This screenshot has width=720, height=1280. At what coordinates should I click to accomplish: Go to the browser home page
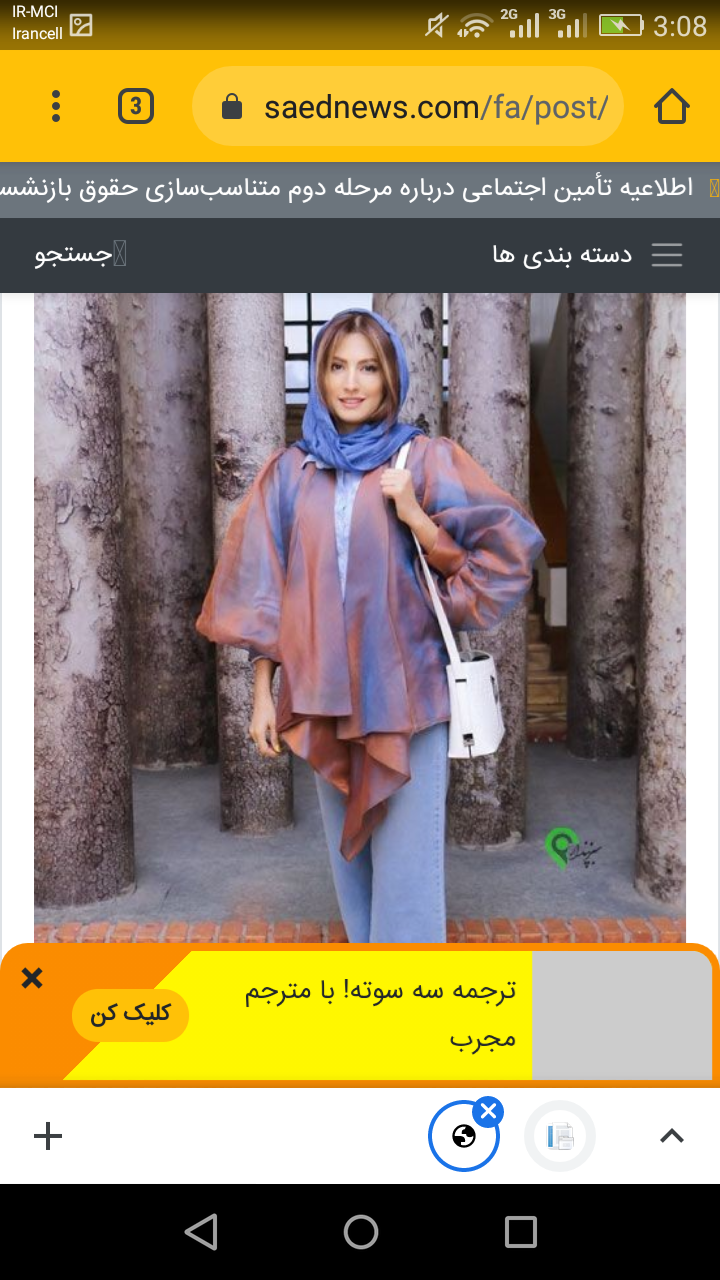672,106
